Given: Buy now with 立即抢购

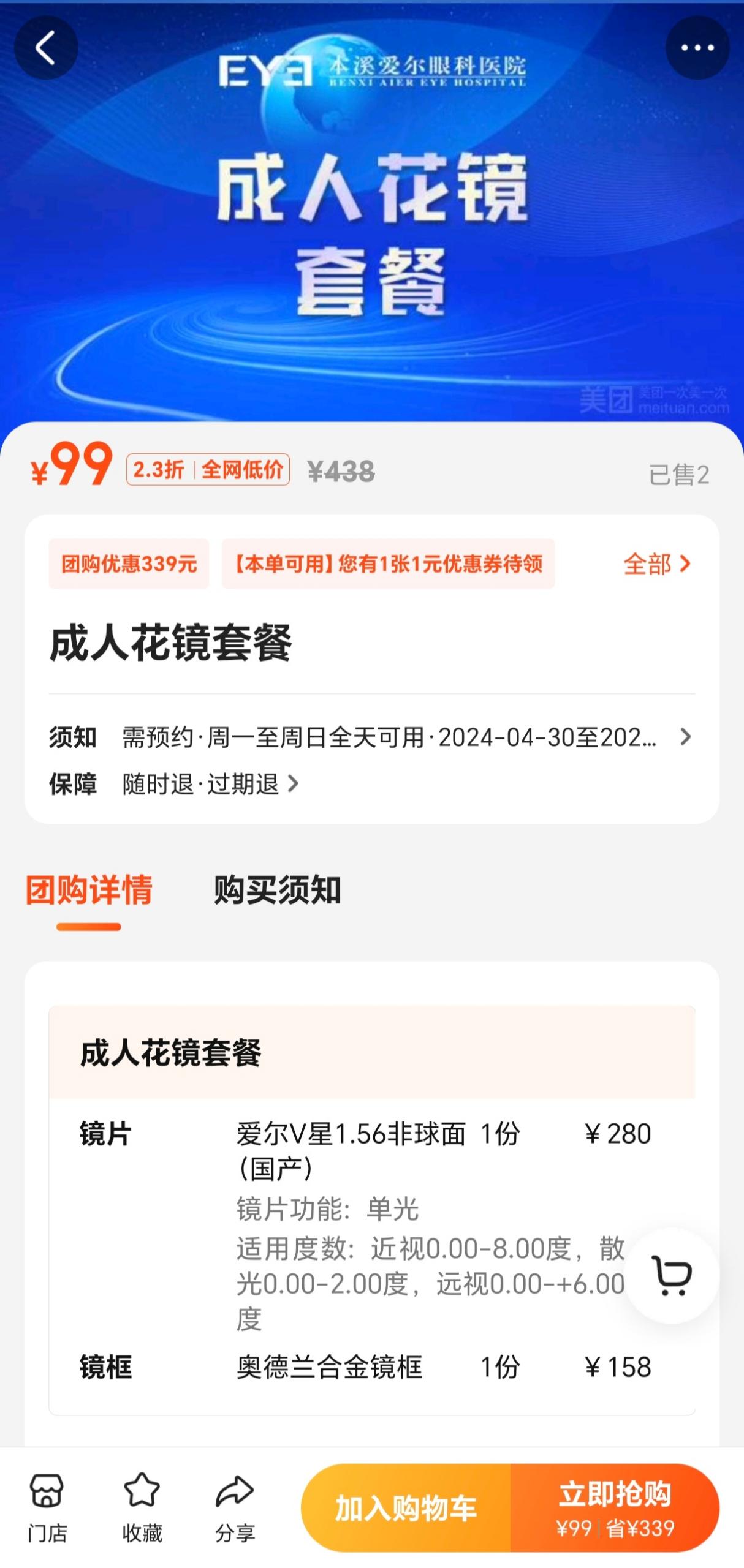Looking at the screenshot, I should point(615,1508).
